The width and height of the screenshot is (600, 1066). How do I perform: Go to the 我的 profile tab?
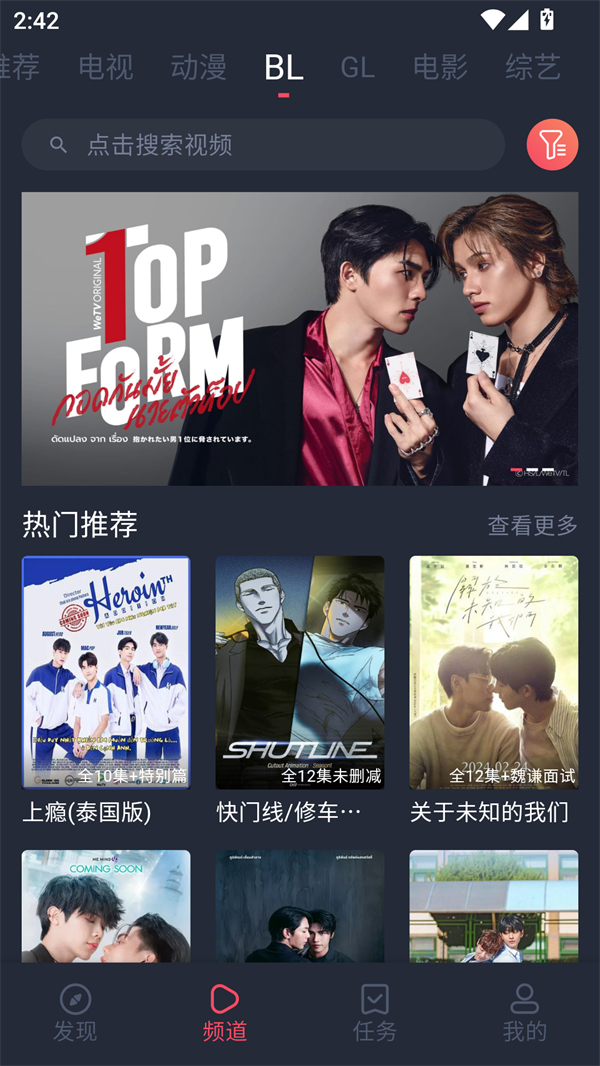point(525,1012)
